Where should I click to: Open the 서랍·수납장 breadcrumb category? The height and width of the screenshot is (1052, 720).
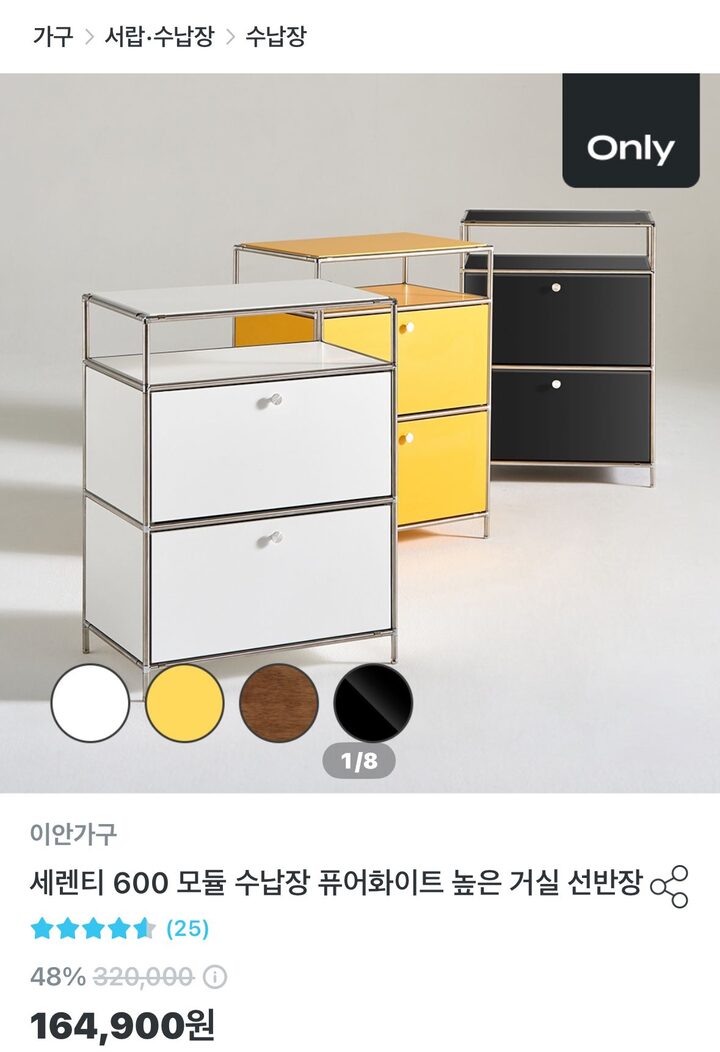coord(159,37)
